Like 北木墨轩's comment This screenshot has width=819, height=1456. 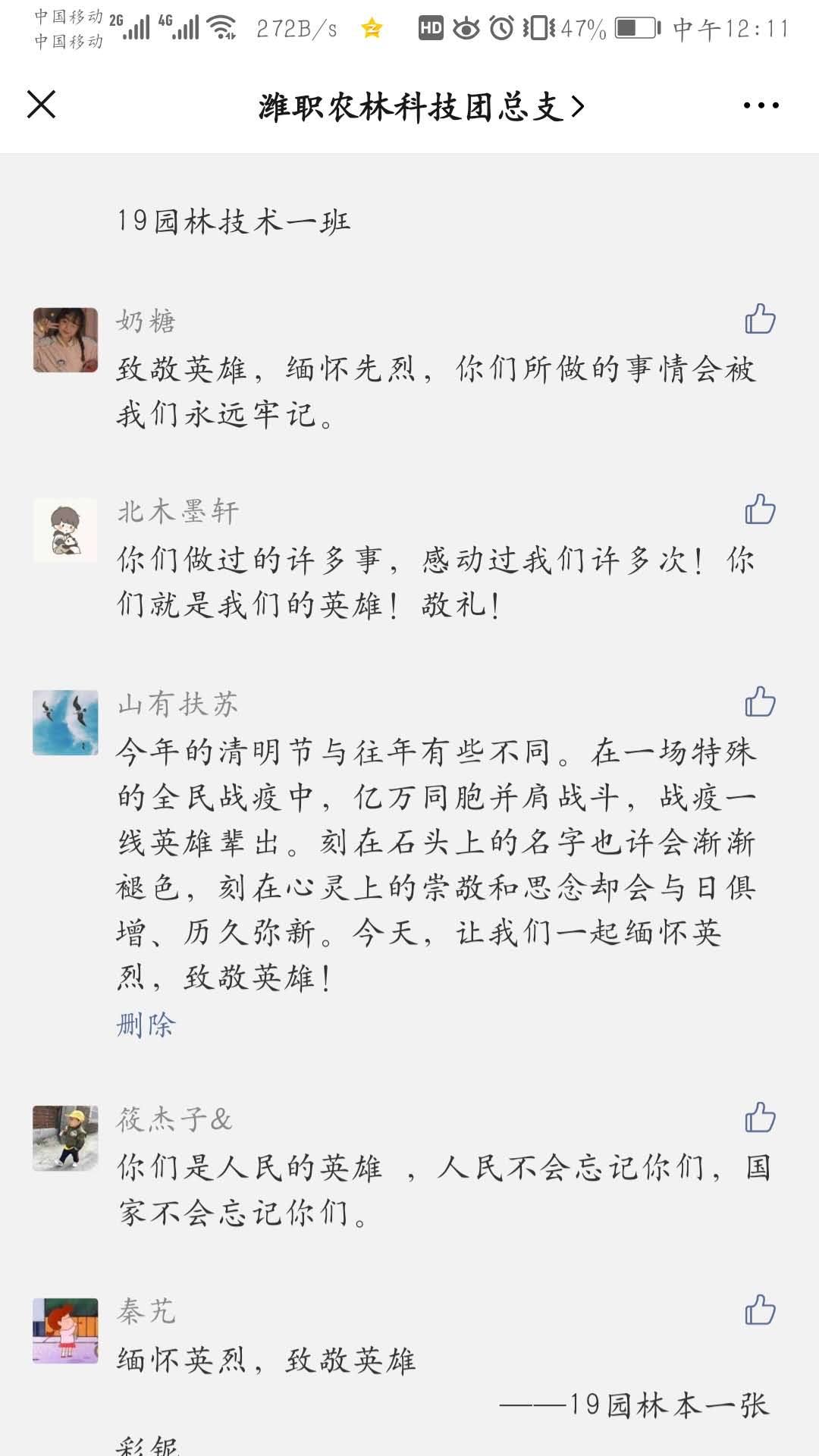[760, 510]
